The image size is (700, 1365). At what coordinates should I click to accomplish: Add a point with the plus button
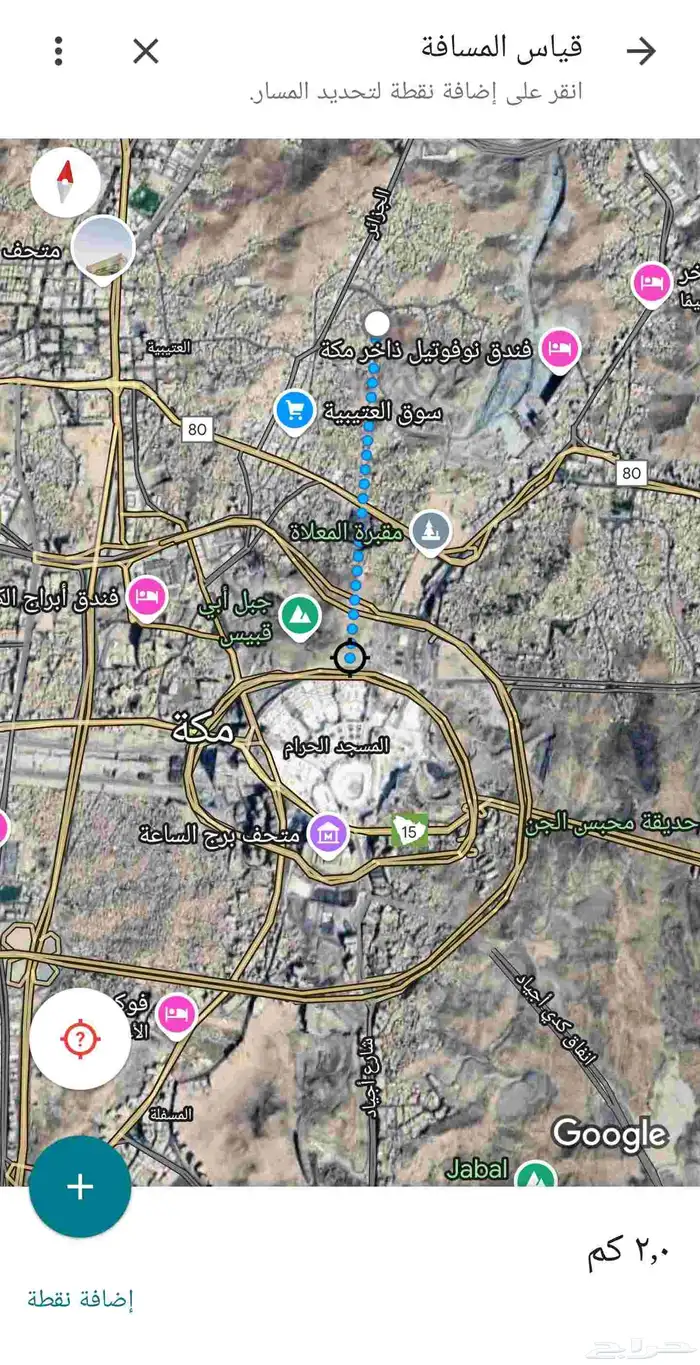click(80, 1186)
